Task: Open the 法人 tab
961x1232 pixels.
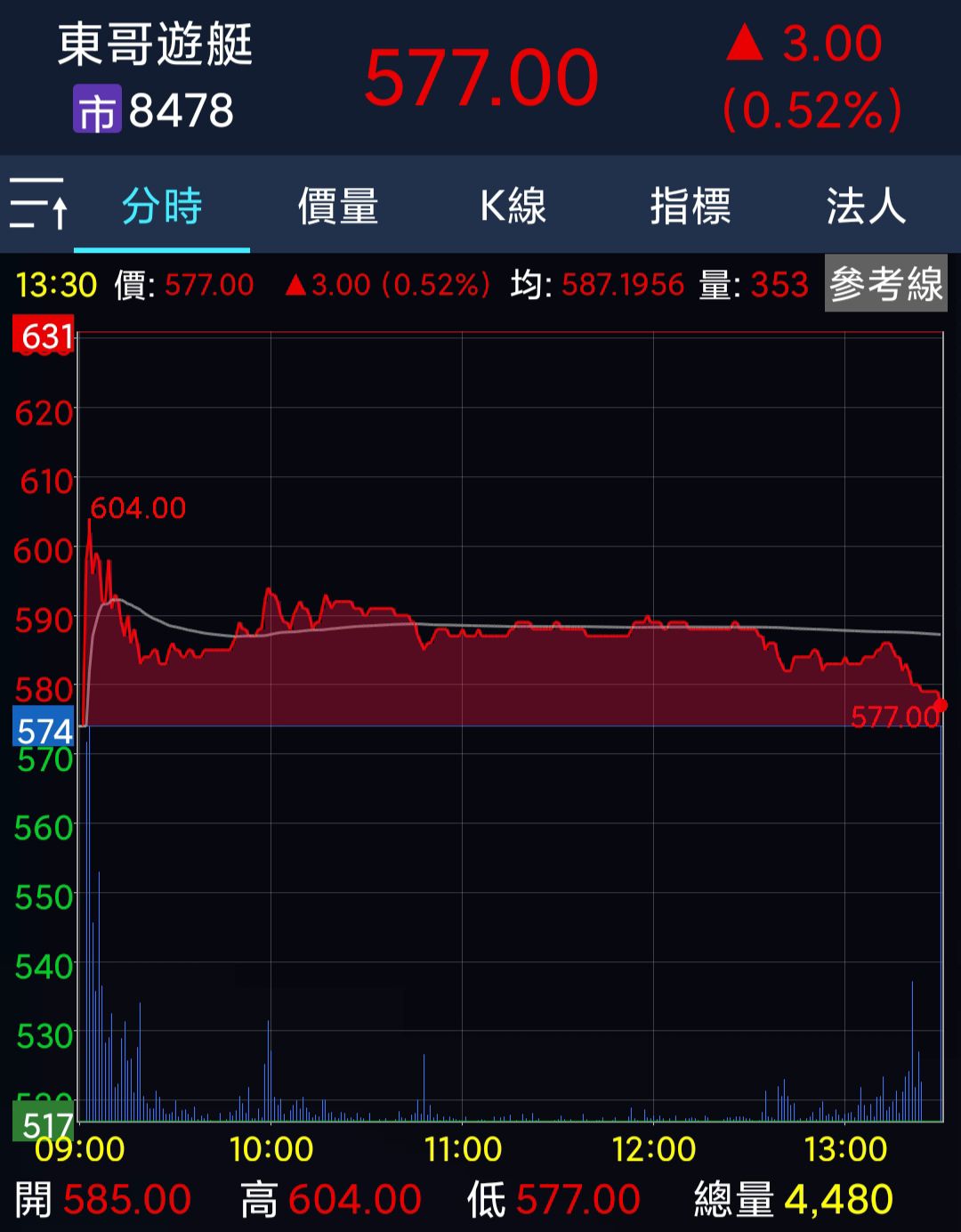Action: tap(866, 206)
